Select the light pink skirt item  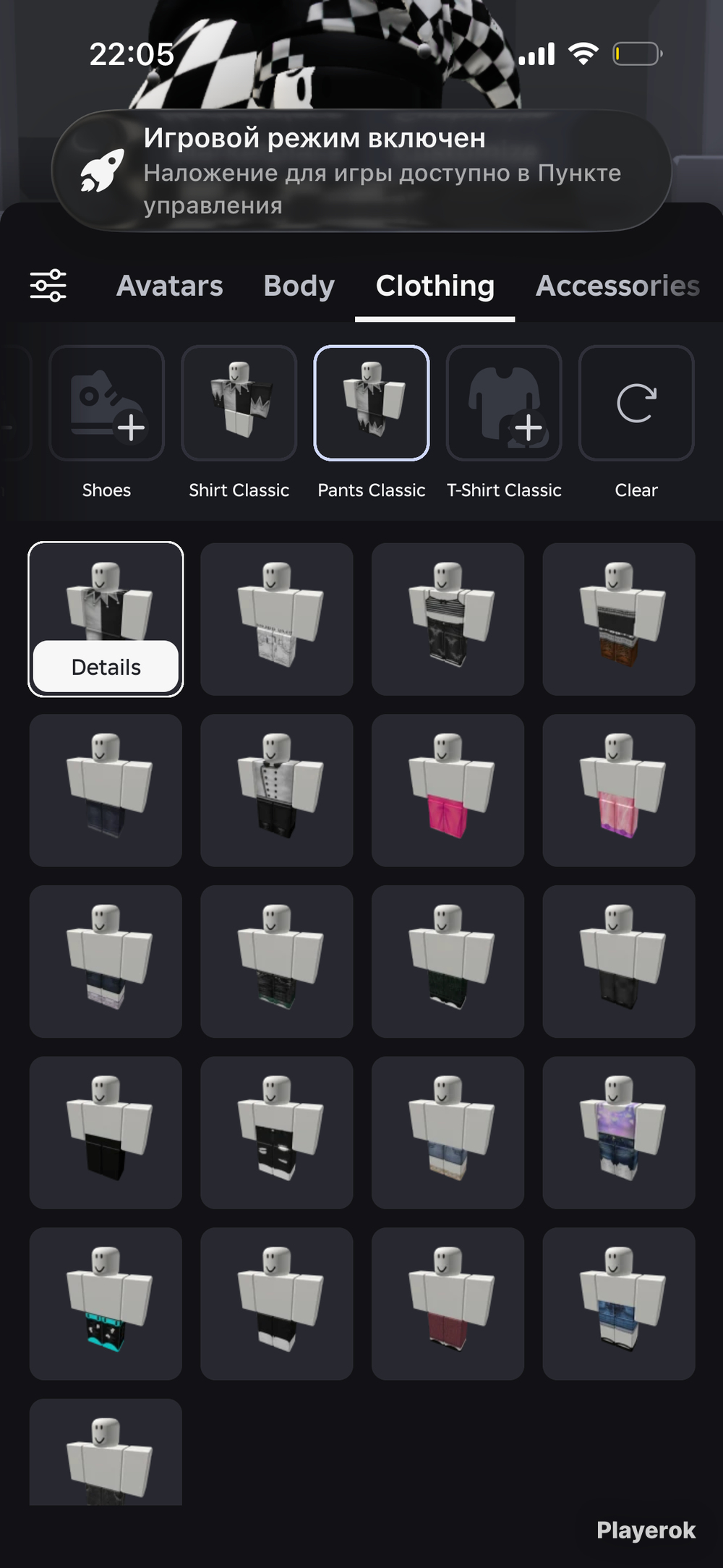[x=619, y=790]
